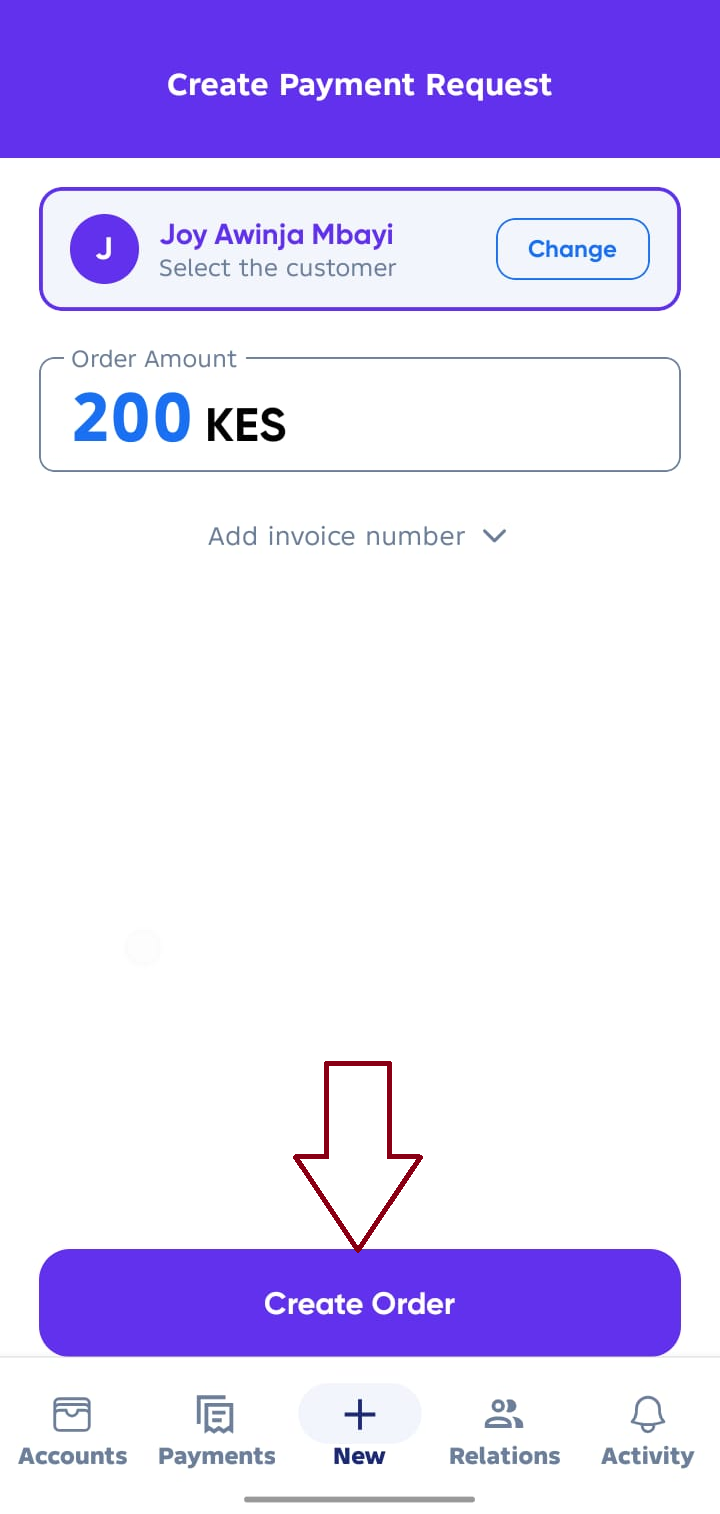Open the Activity tab
The height and width of the screenshot is (1514, 720).
pos(647,1430)
